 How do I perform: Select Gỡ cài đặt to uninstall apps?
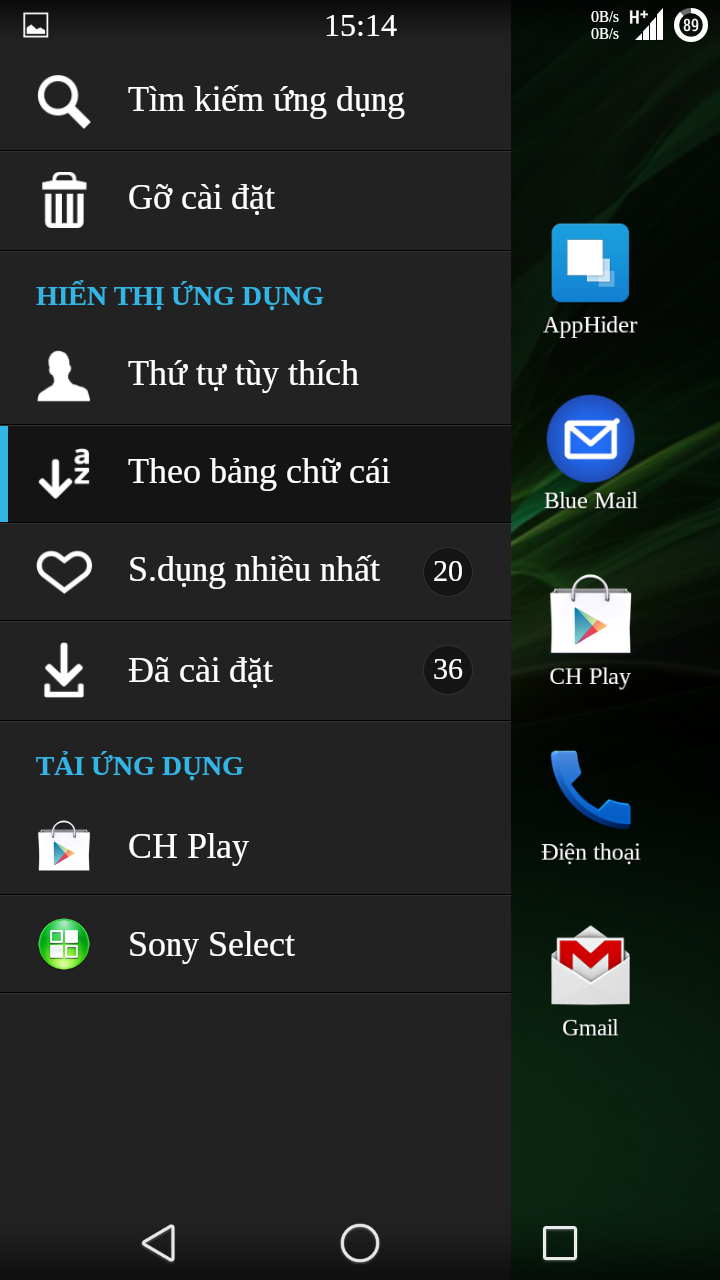click(x=255, y=200)
